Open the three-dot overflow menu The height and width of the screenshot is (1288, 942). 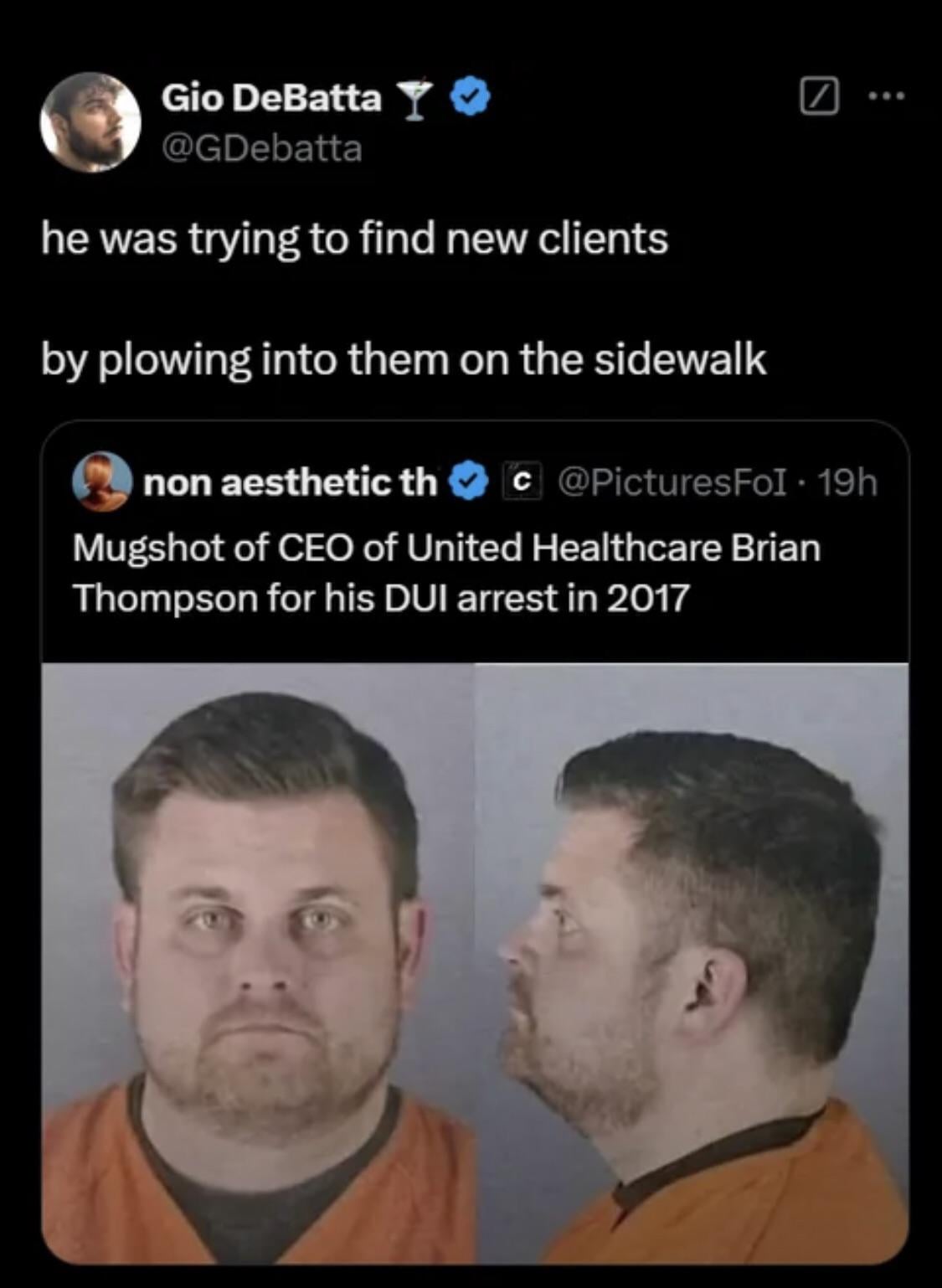click(x=887, y=97)
